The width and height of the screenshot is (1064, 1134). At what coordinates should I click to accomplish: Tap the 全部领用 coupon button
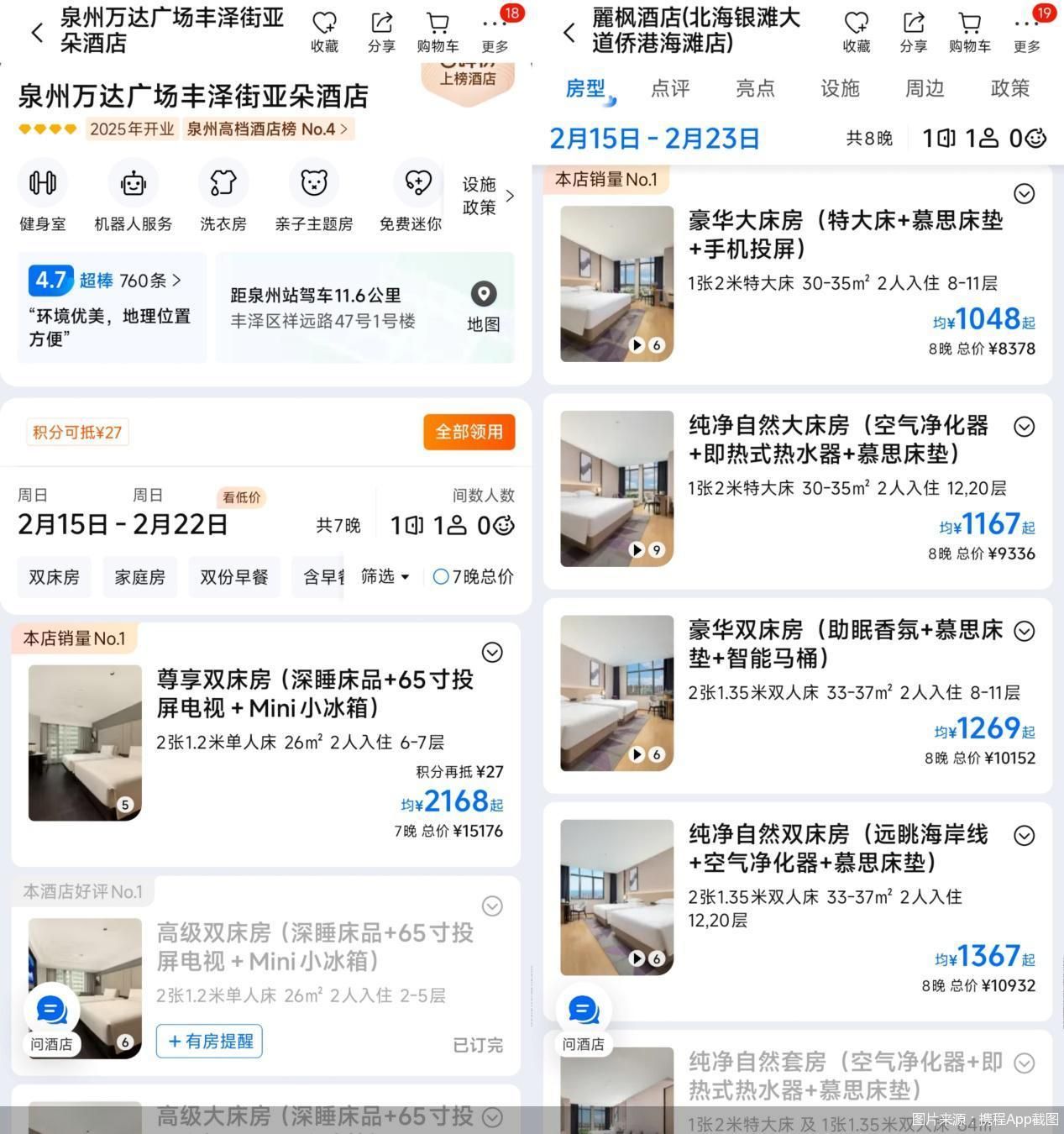coord(469,432)
